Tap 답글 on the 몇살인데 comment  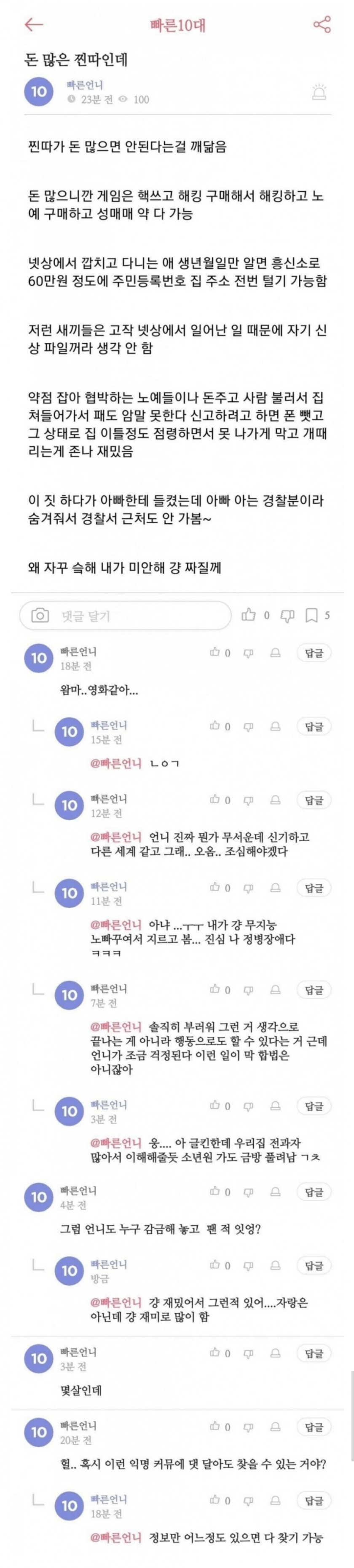[314, 1353]
